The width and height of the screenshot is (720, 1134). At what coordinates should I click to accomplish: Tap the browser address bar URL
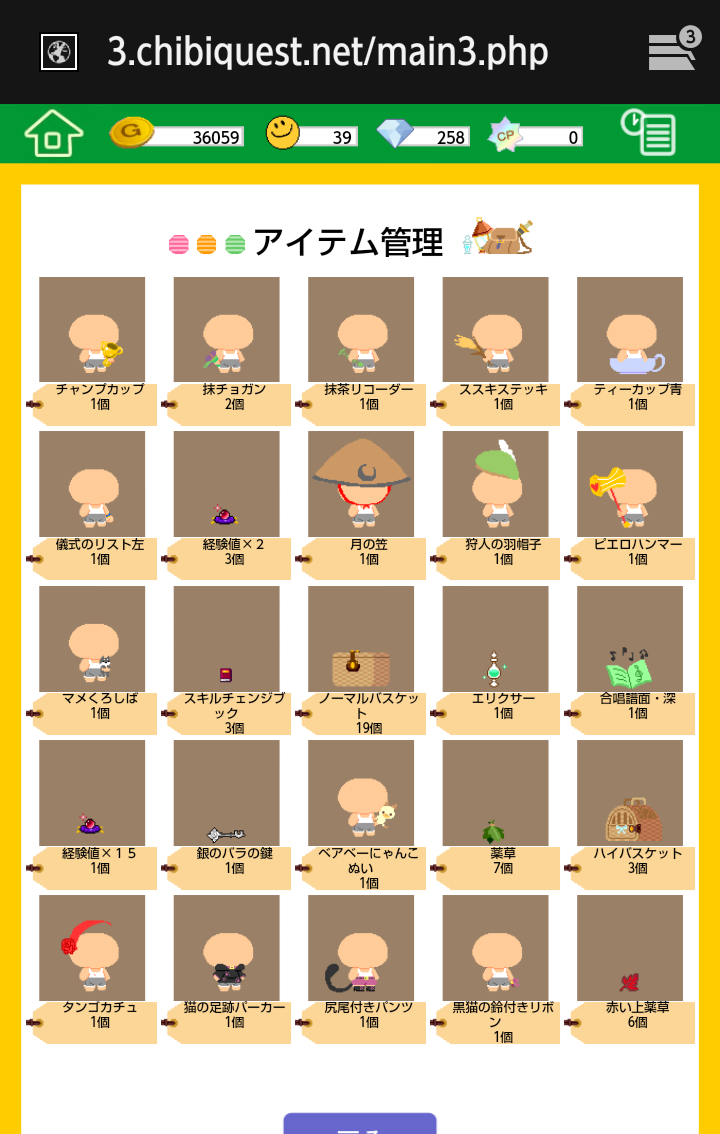tap(328, 52)
